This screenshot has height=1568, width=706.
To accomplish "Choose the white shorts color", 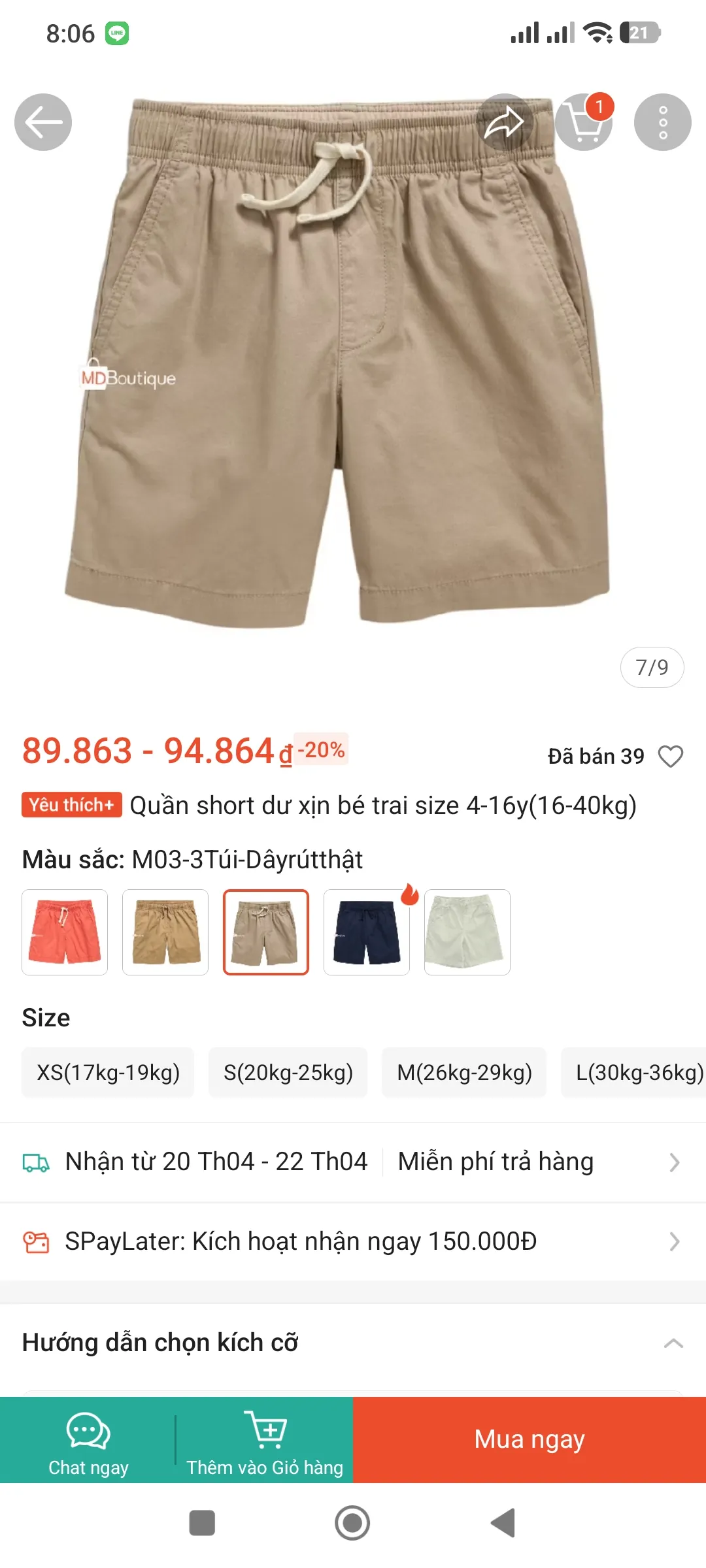I will [x=467, y=932].
